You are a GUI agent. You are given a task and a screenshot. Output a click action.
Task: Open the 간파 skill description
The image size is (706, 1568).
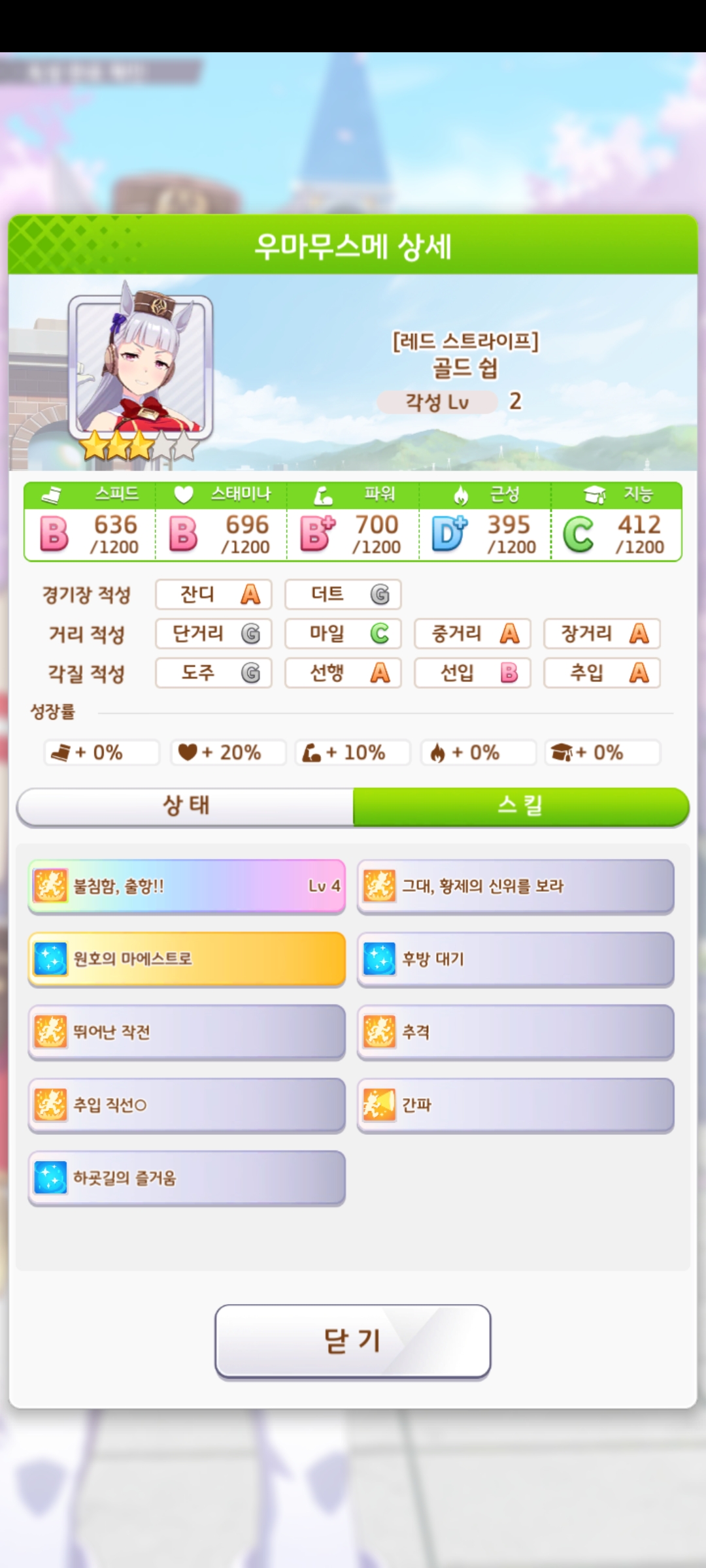[515, 1105]
